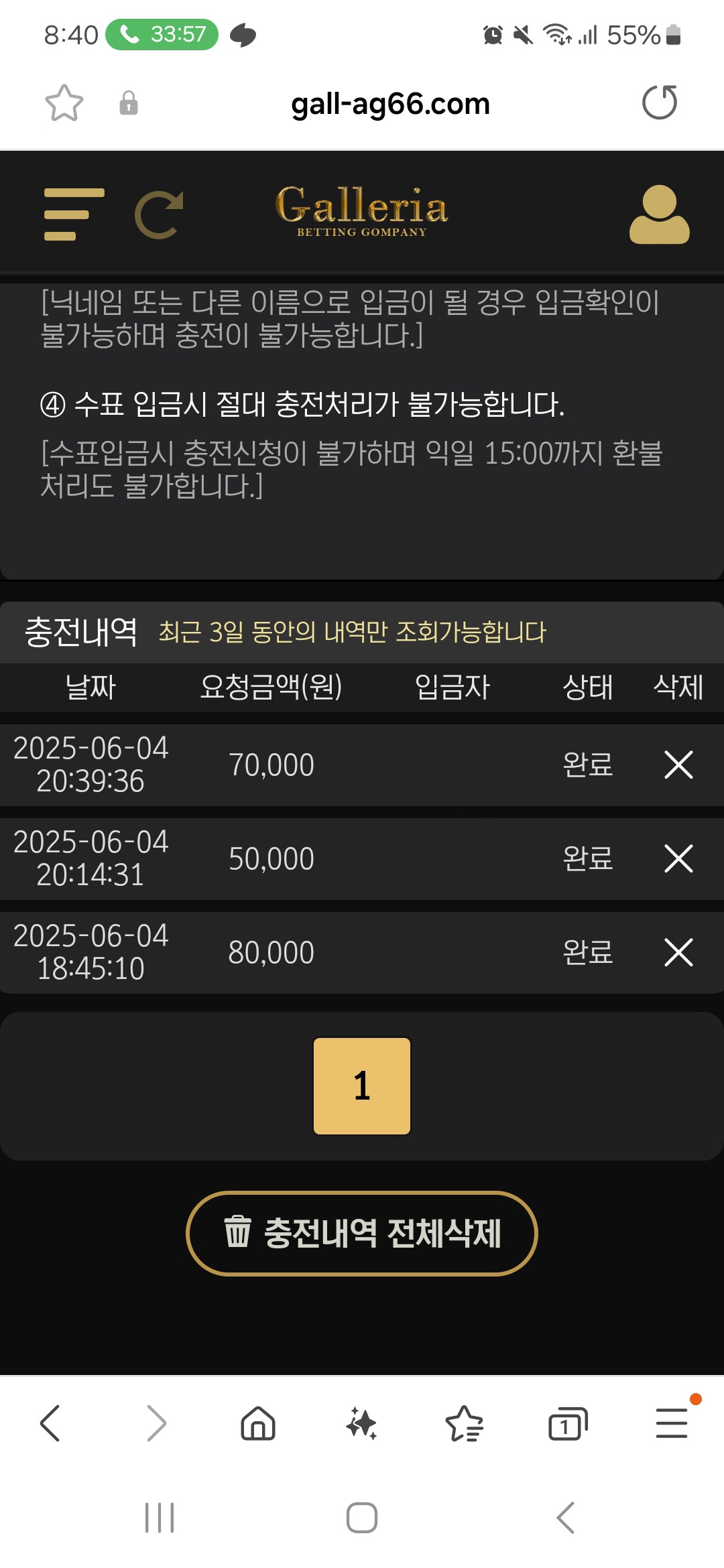Tap the gold refresh icon in the Galleria header

[160, 214]
